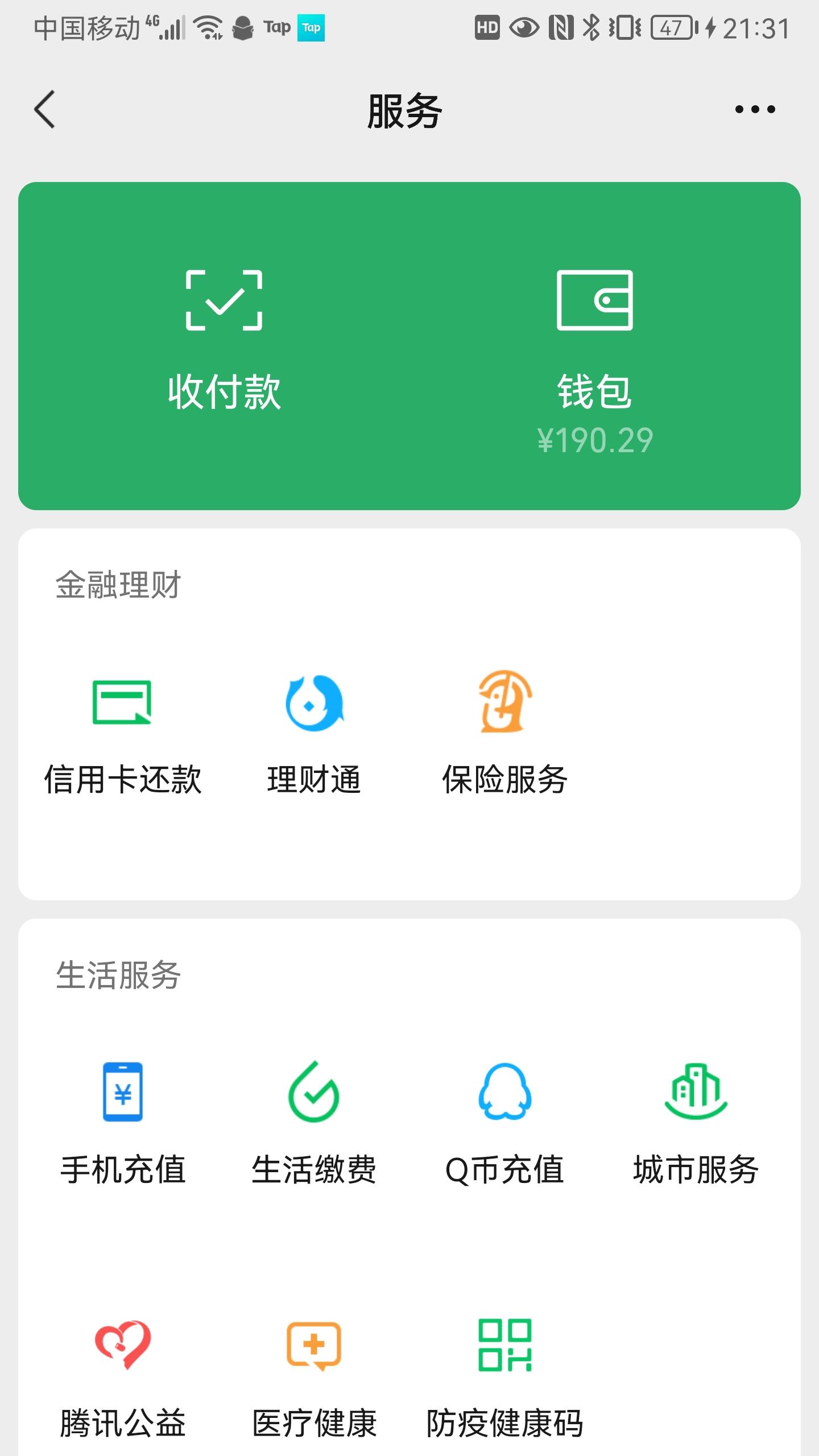Open the three-dot overflow menu
The image size is (819, 1456).
point(755,109)
